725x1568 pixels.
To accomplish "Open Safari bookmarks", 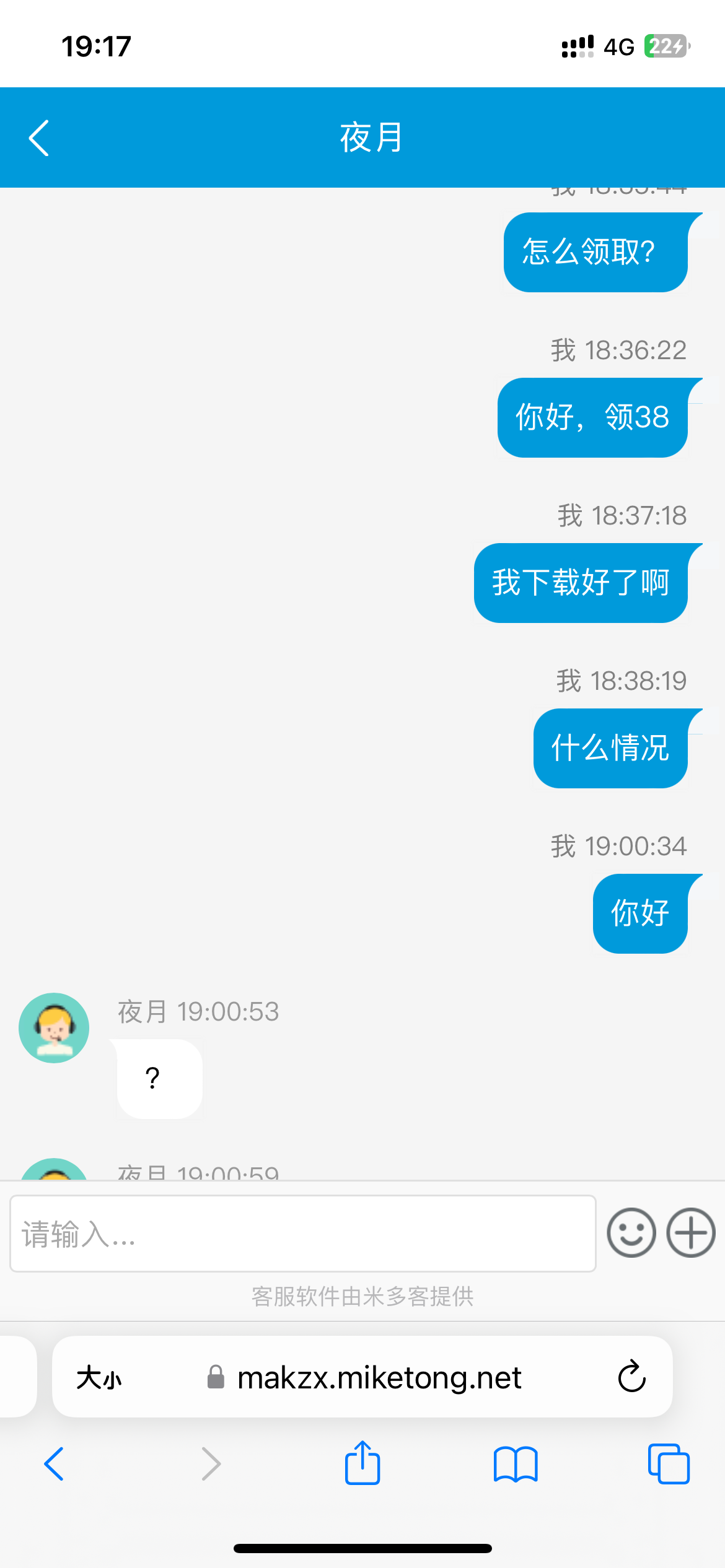I will [x=516, y=1464].
